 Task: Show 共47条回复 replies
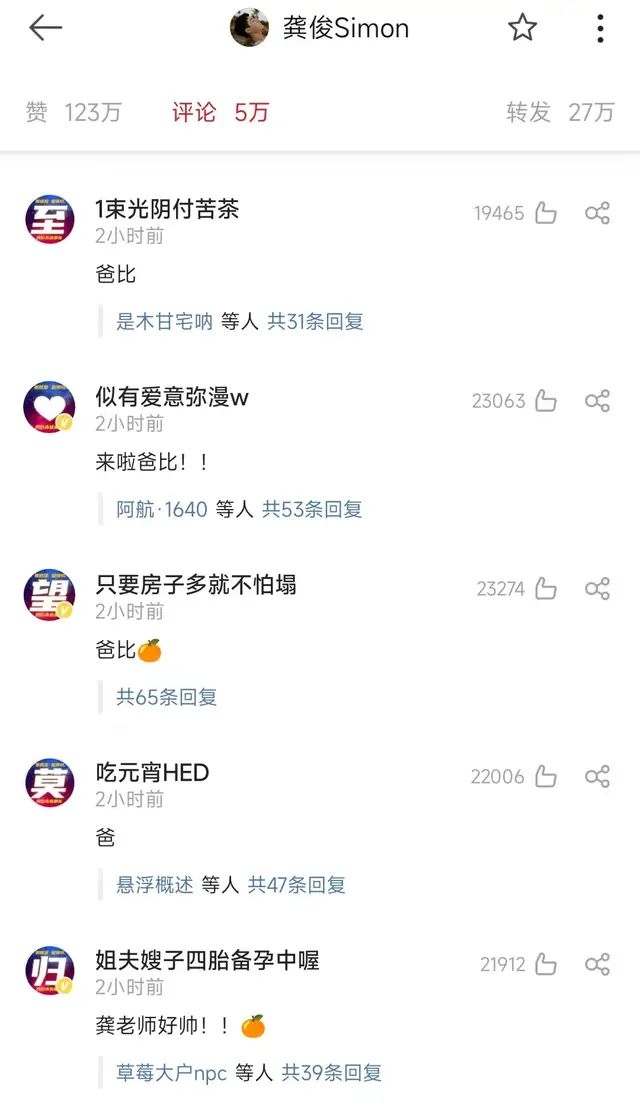(x=296, y=885)
